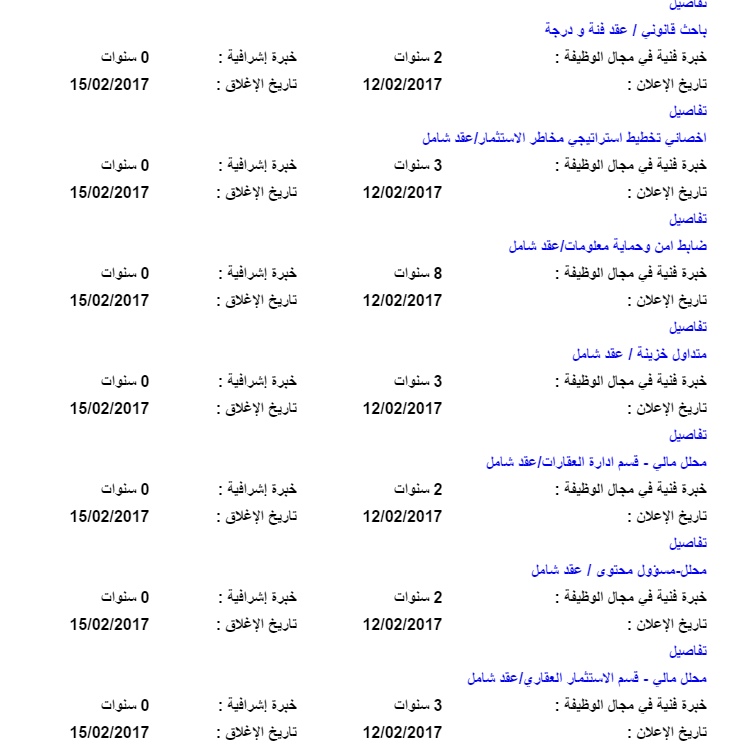The width and height of the screenshot is (735, 751).
Task: Select تفاصيل under the محلل مالي ادارة العقارات listing
Action: coord(688,543)
